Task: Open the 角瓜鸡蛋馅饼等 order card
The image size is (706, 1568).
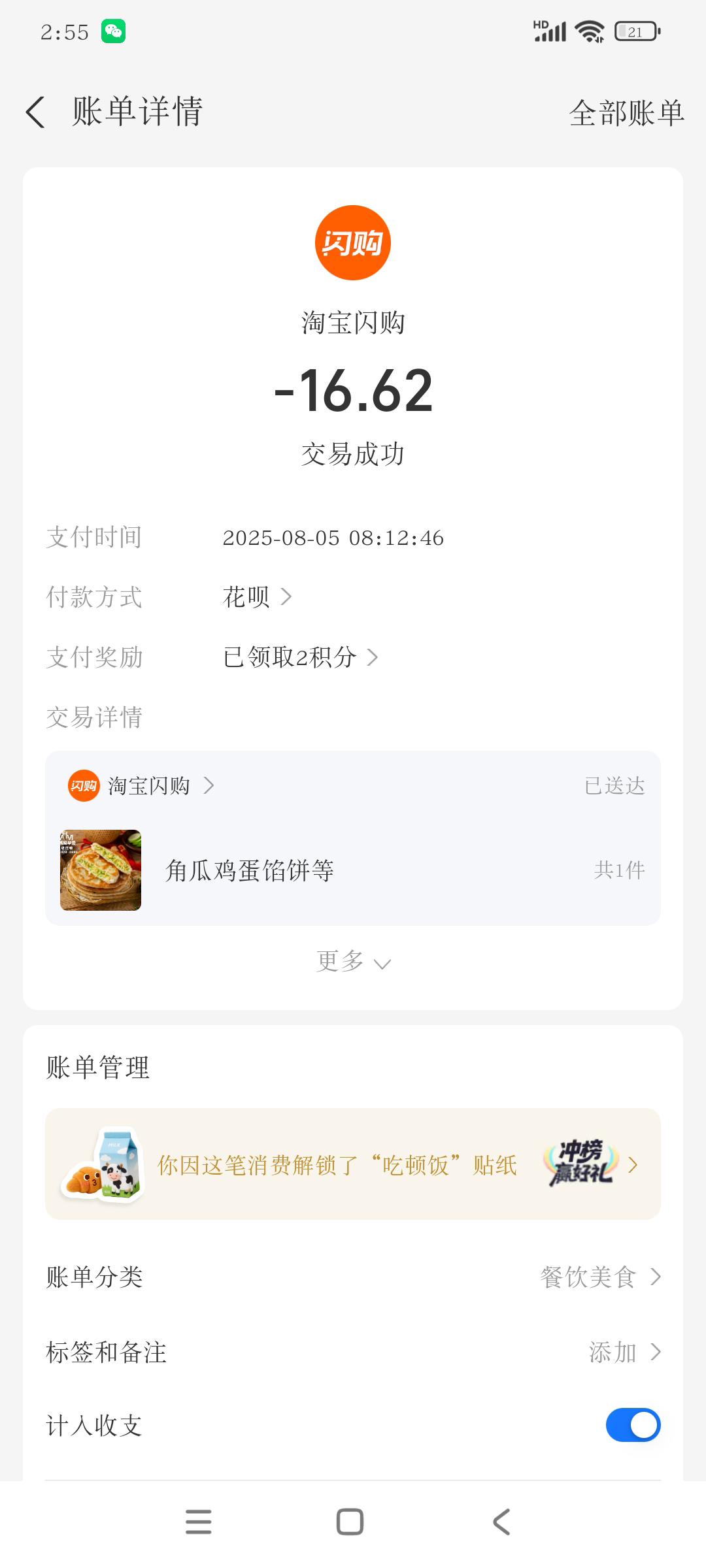Action: point(353,870)
